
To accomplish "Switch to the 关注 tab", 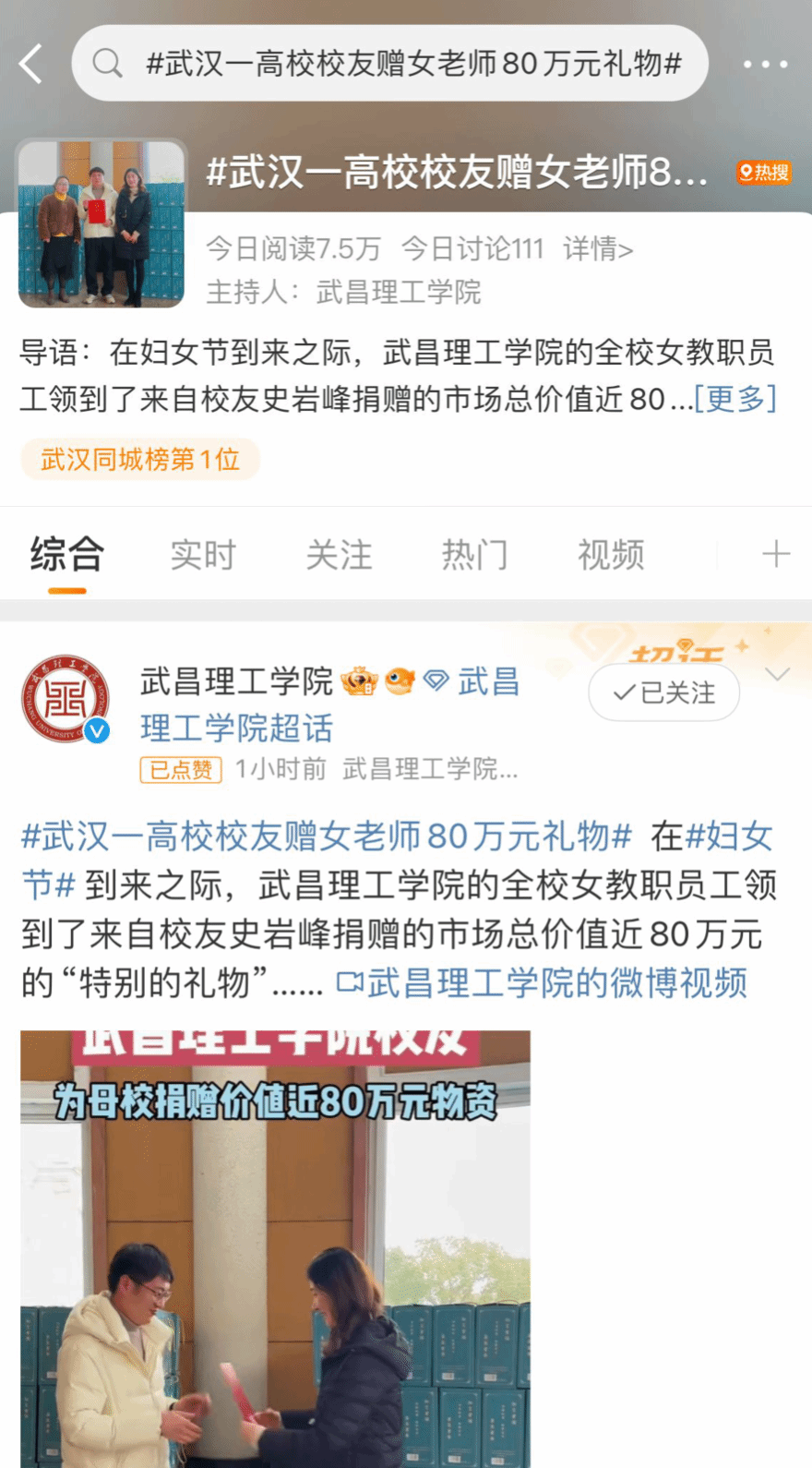I will (339, 555).
